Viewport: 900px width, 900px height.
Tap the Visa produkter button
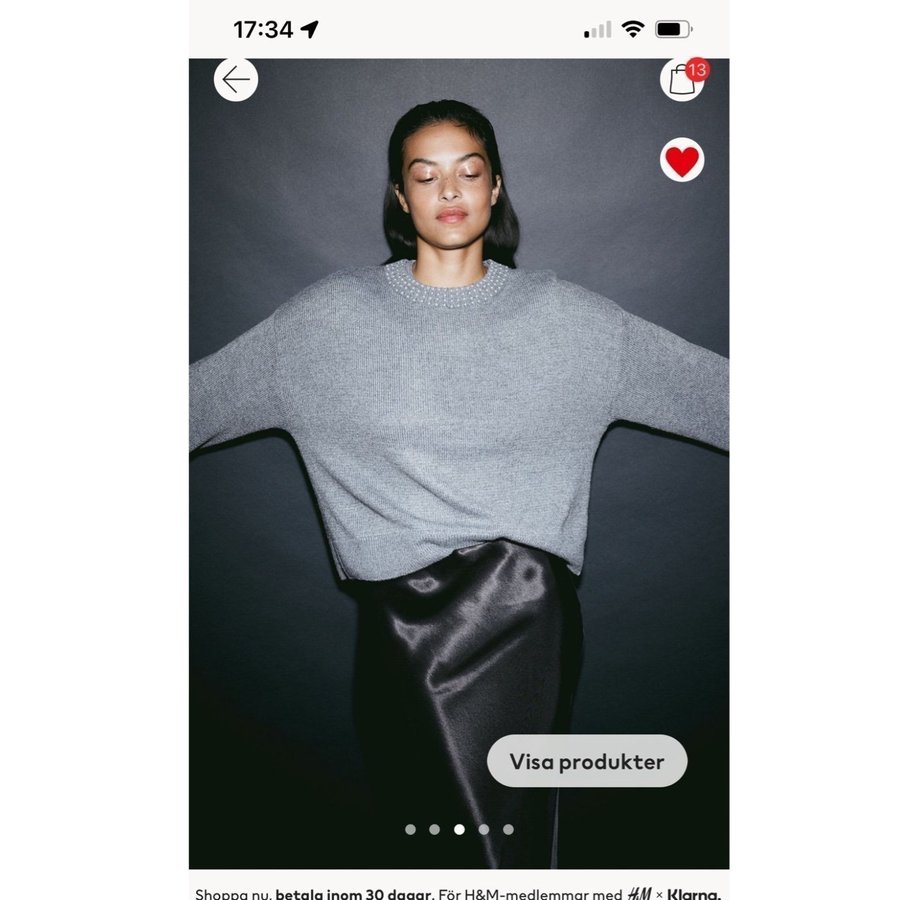587,761
